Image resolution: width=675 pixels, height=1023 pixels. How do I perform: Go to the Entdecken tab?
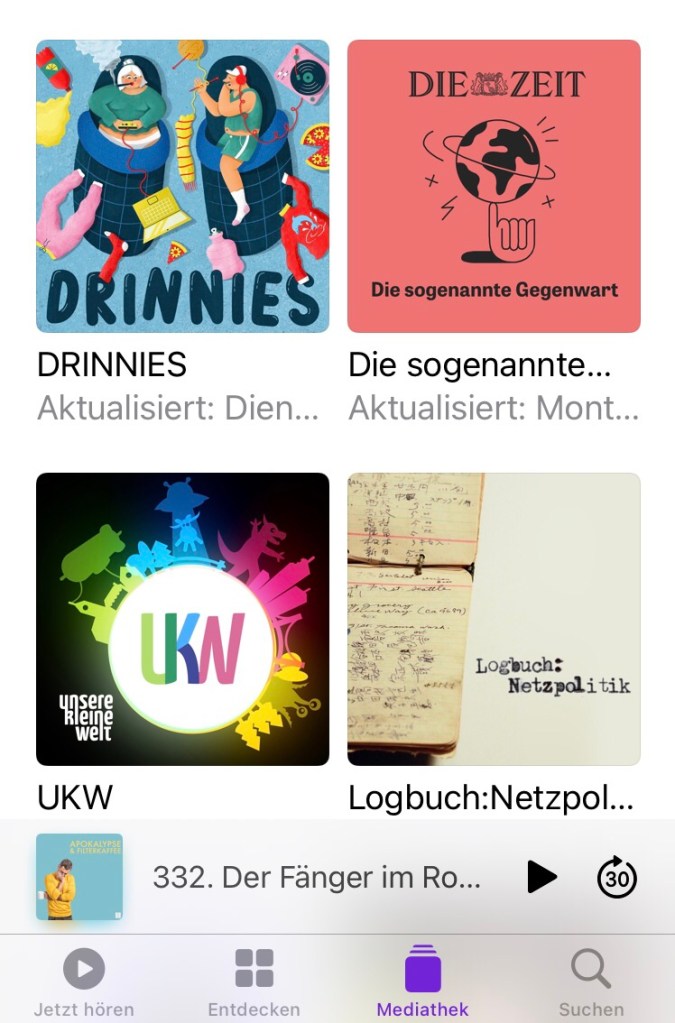[254, 981]
